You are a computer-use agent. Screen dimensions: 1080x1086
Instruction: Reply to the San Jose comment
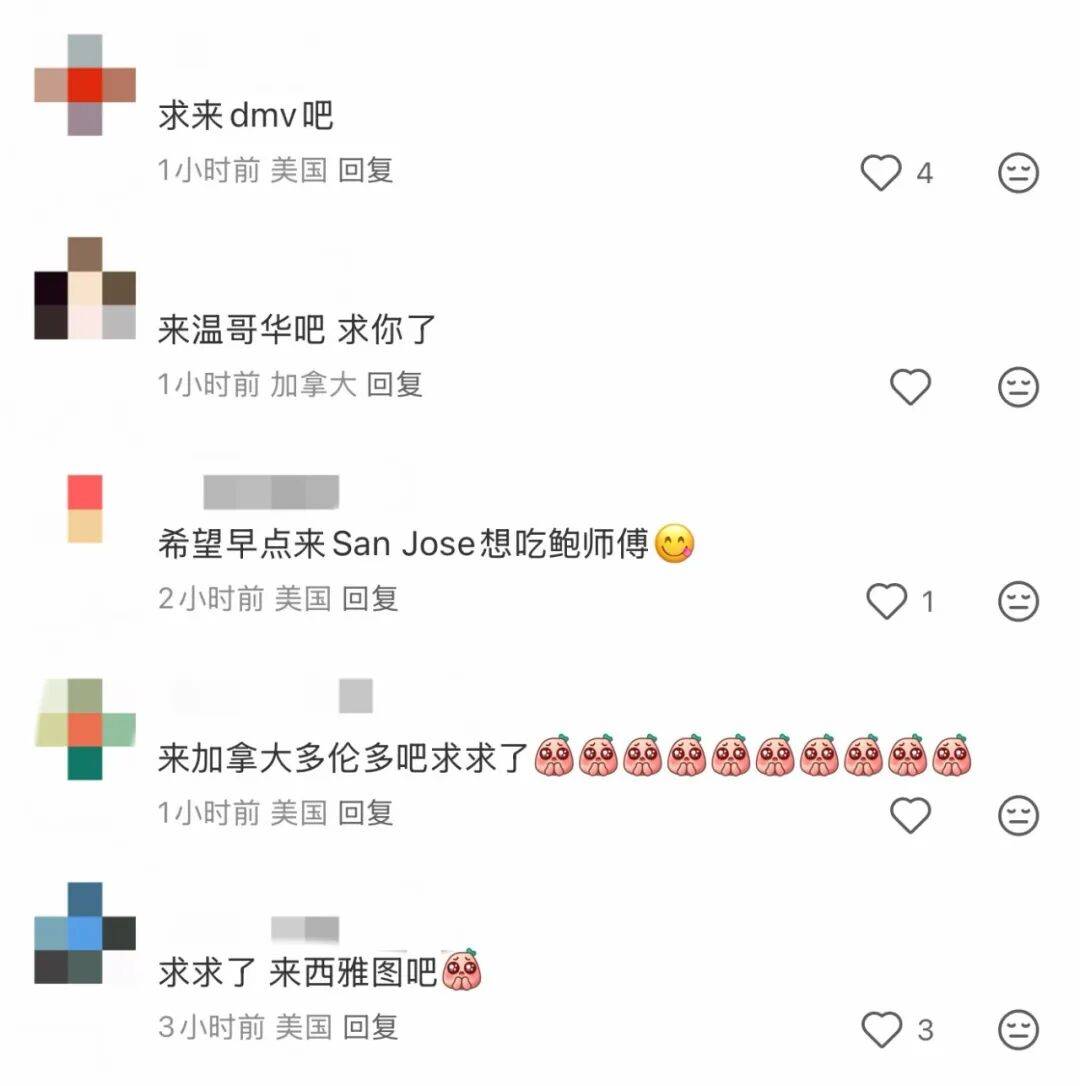(369, 599)
